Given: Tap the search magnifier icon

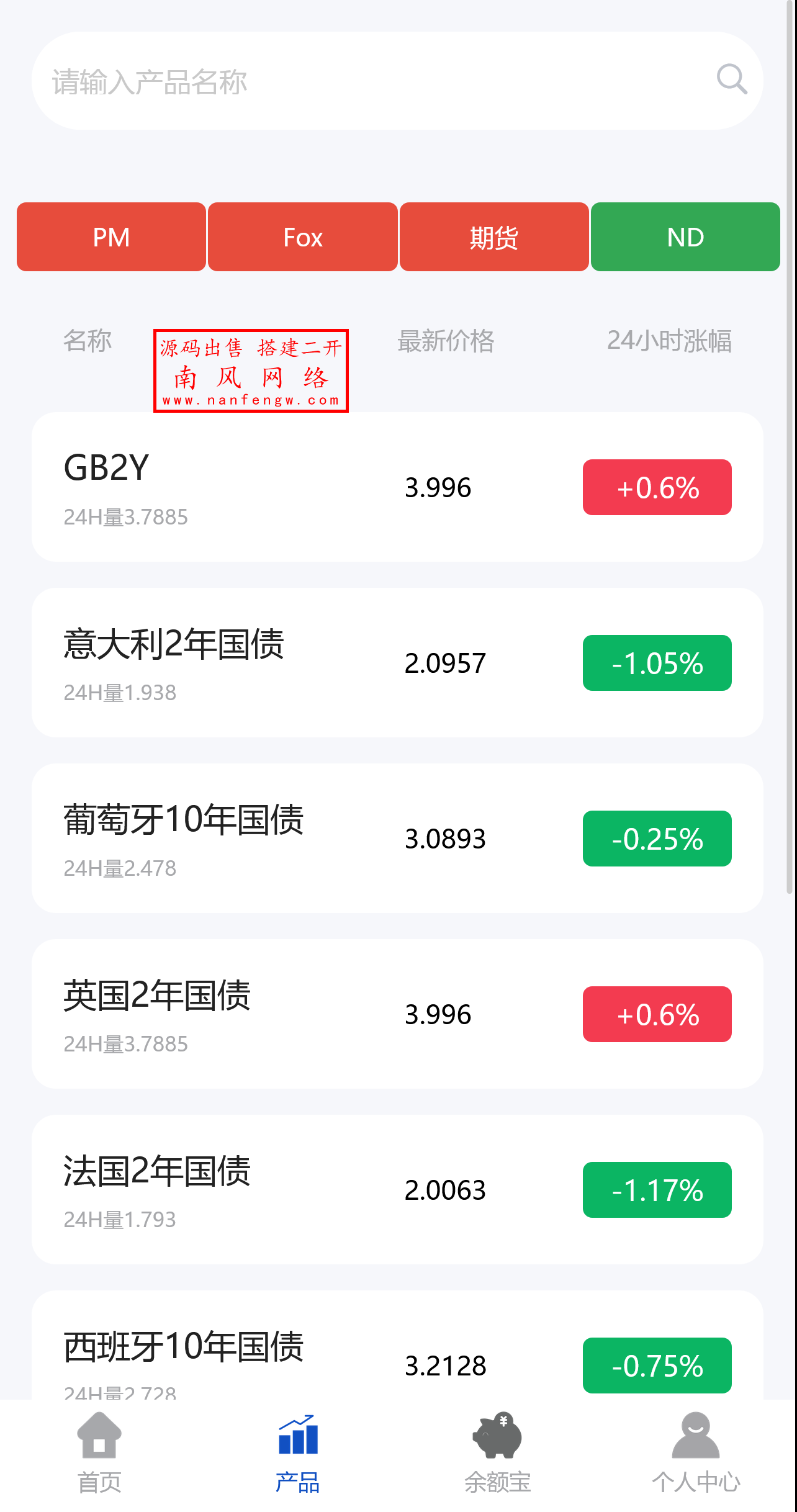Looking at the screenshot, I should [732, 79].
